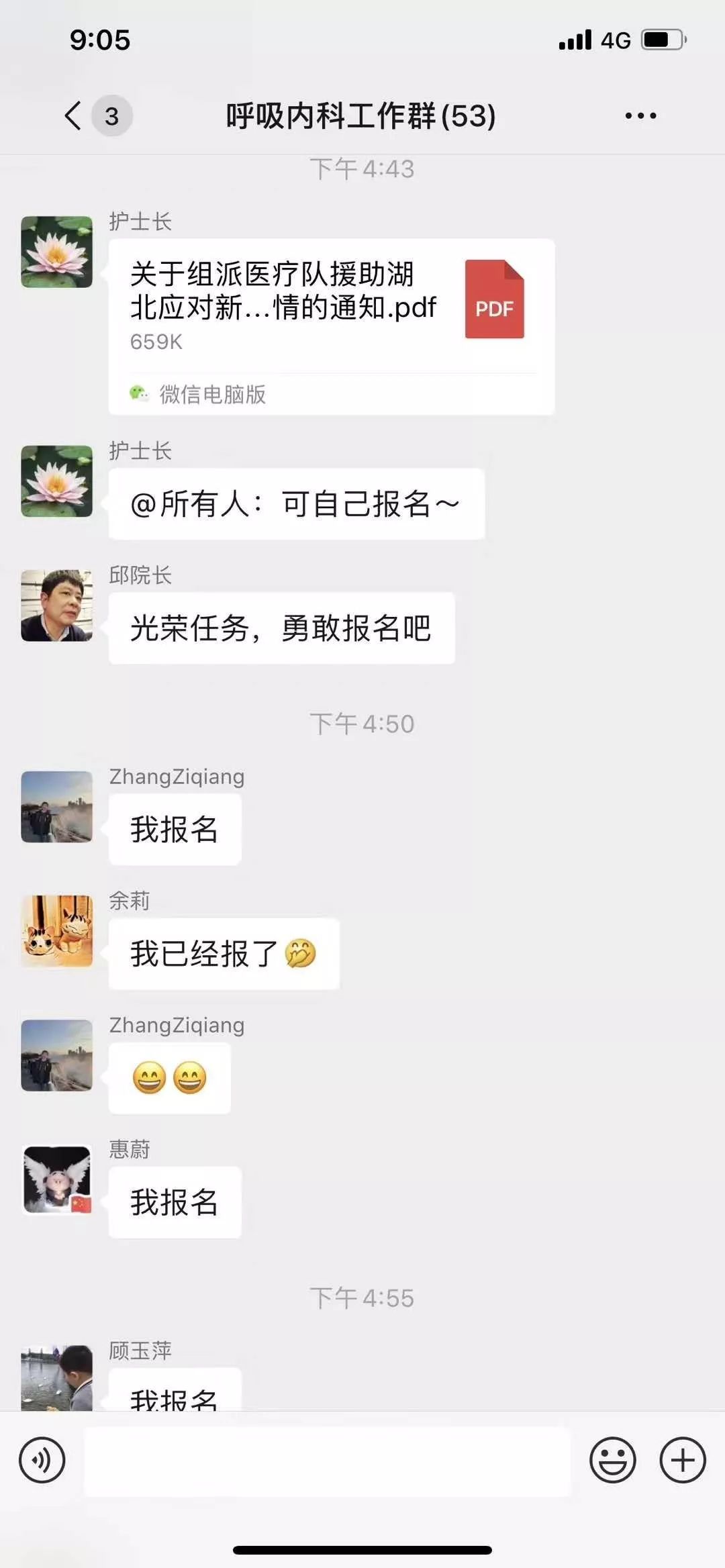
Task: Open the group chat overflow menu
Action: pyautogui.click(x=640, y=115)
